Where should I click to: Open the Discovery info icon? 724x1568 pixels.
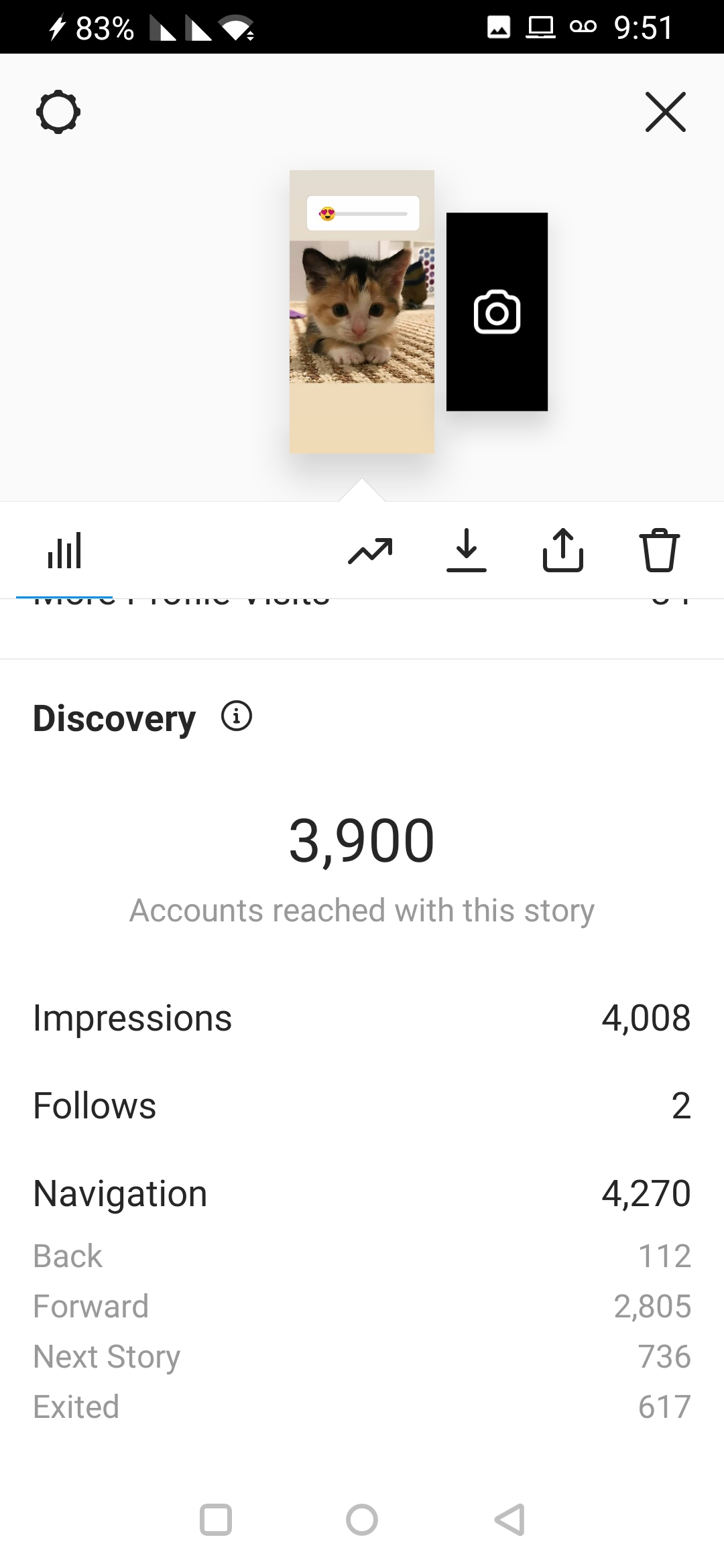coord(237,716)
